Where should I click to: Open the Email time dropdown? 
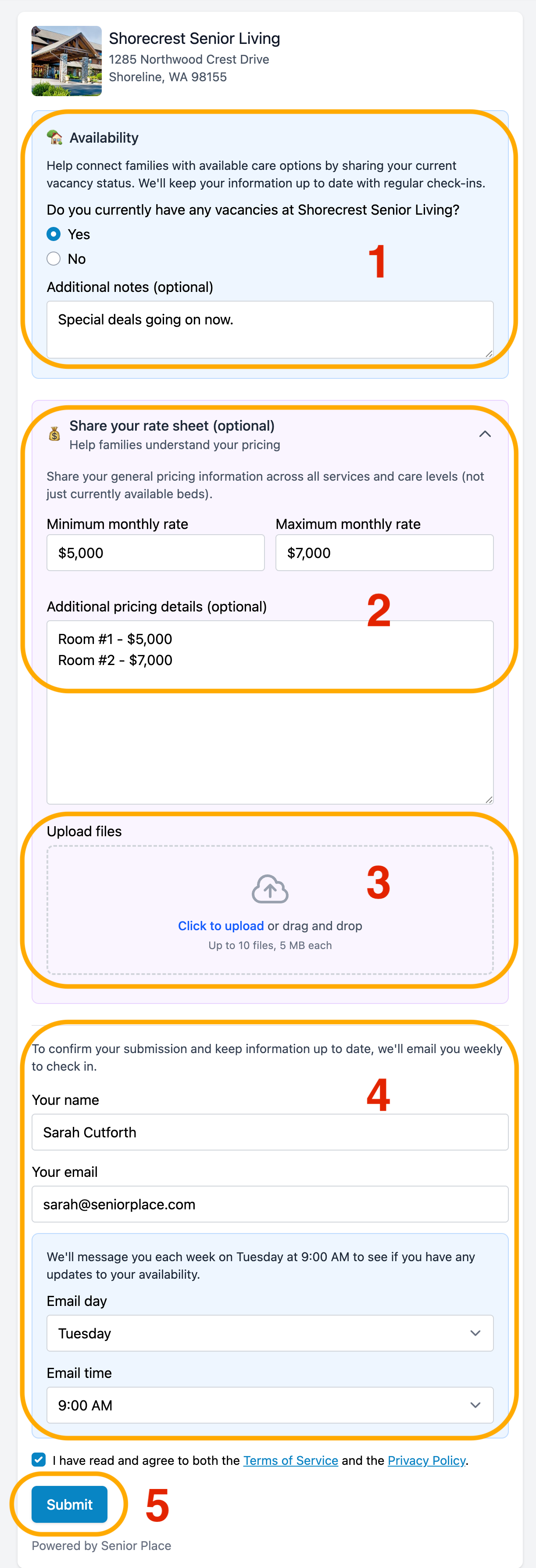[269, 1405]
